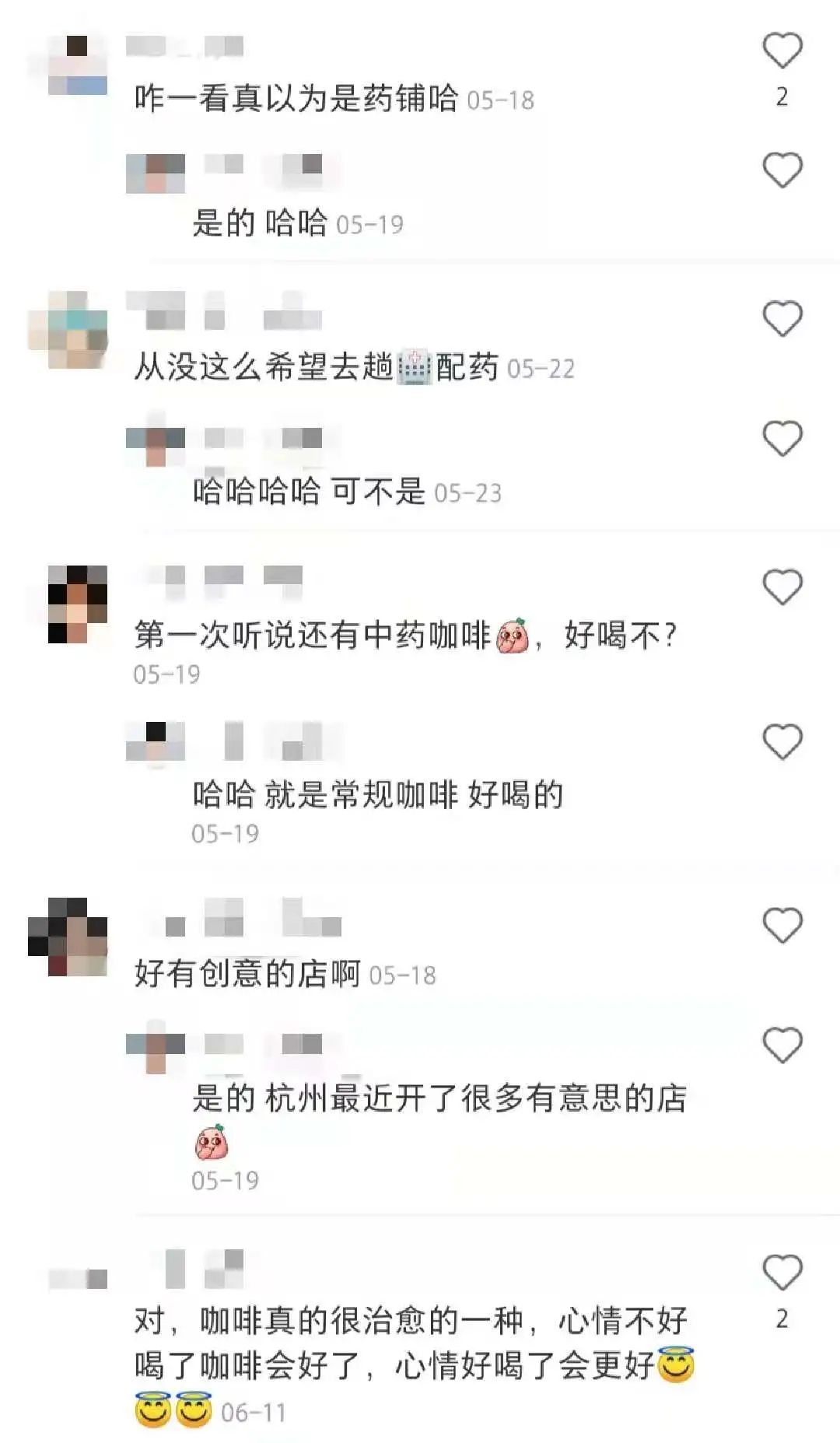Like the comment "咋一看真以为是药铺哈"
The width and height of the screenshot is (840, 1443).
click(782, 51)
